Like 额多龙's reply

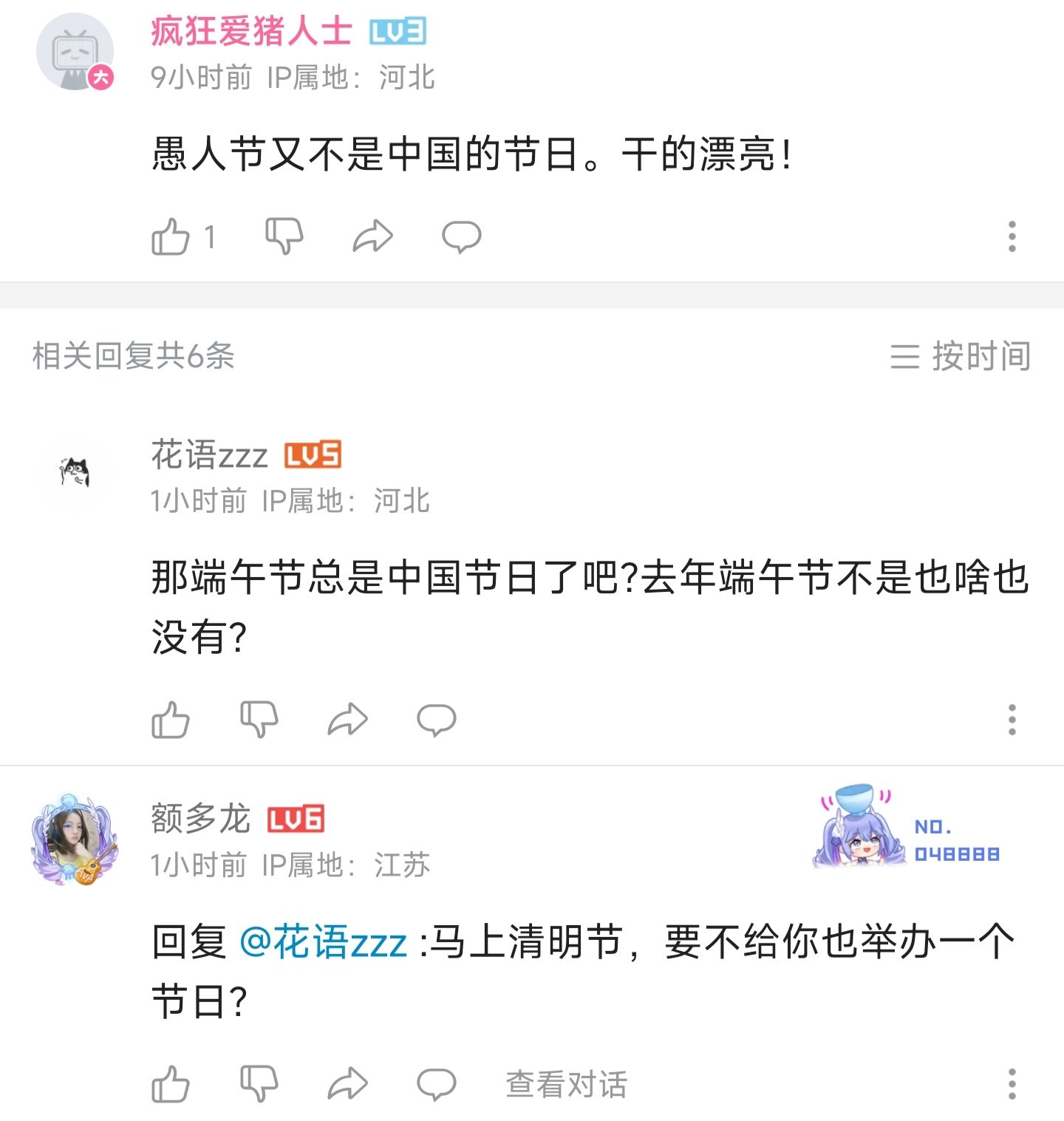(171, 1083)
